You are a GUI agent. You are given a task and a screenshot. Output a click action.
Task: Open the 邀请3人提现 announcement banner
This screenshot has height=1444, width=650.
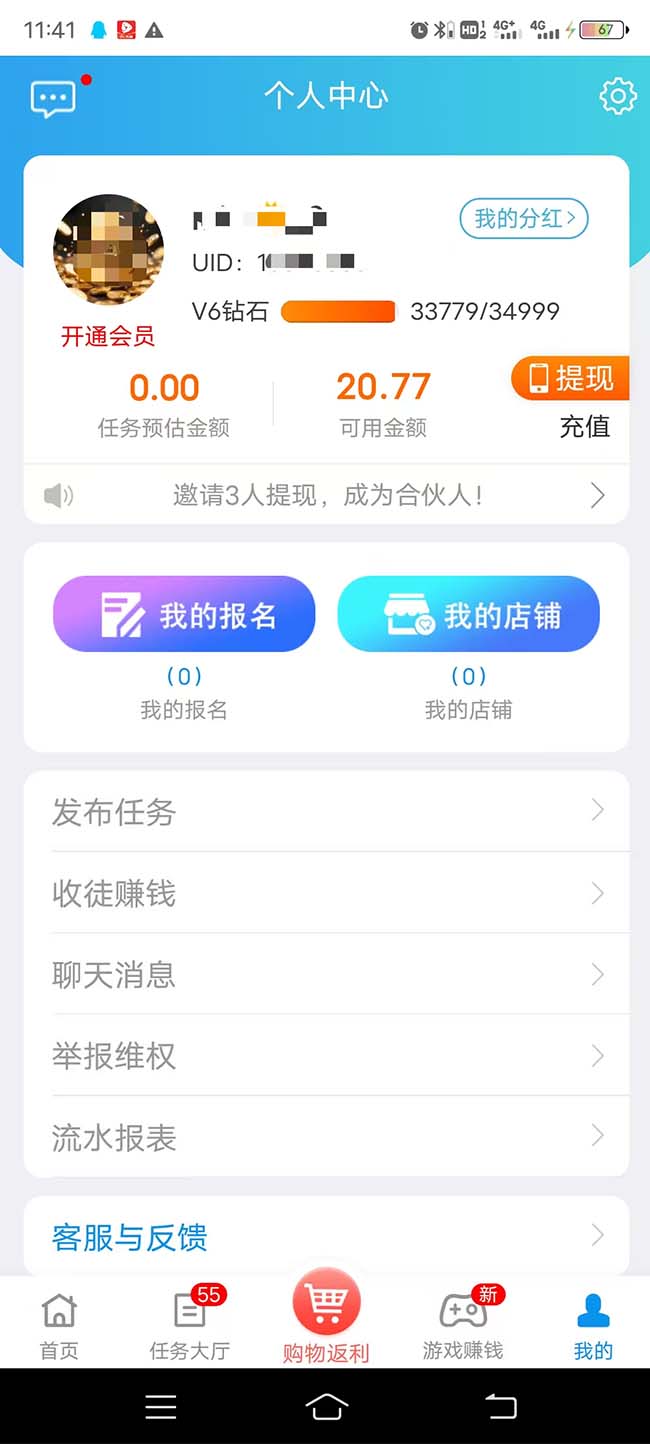[326, 495]
